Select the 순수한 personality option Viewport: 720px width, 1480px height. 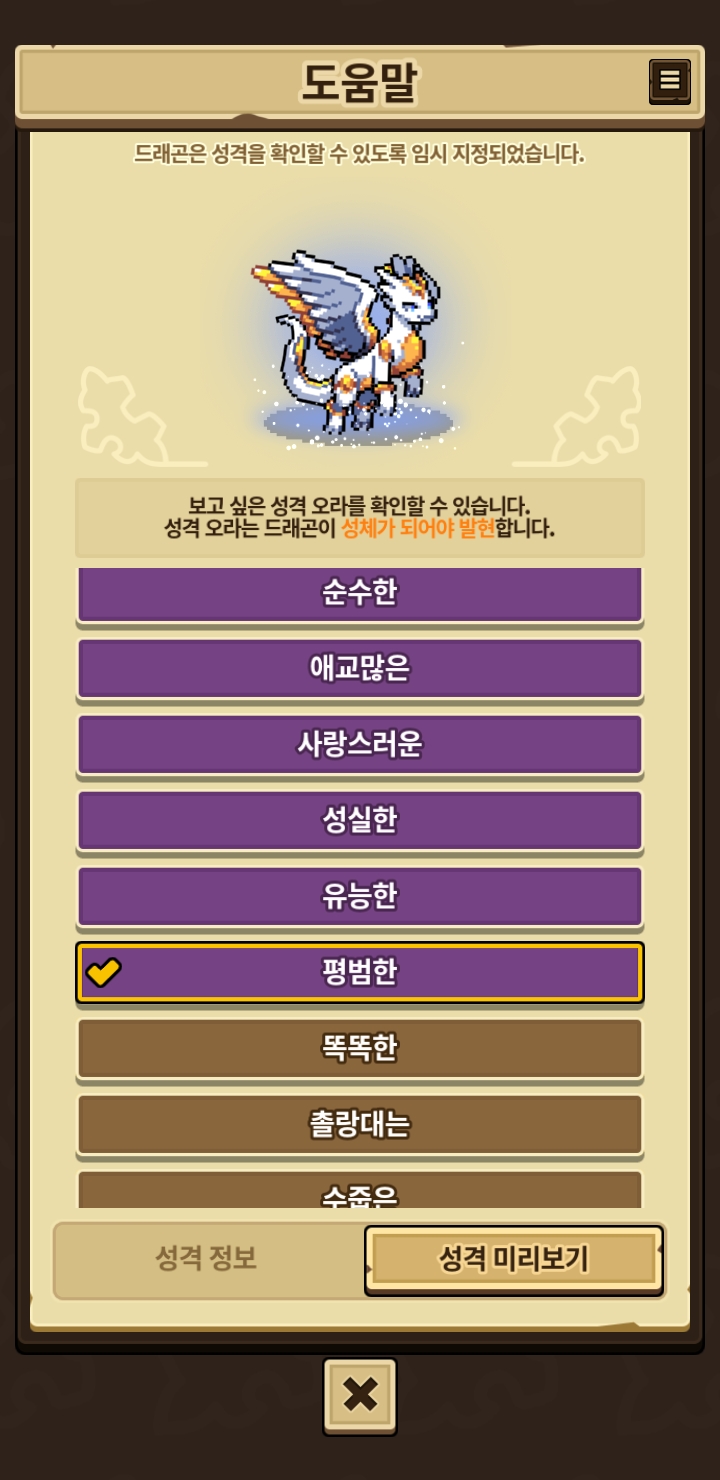(360, 595)
